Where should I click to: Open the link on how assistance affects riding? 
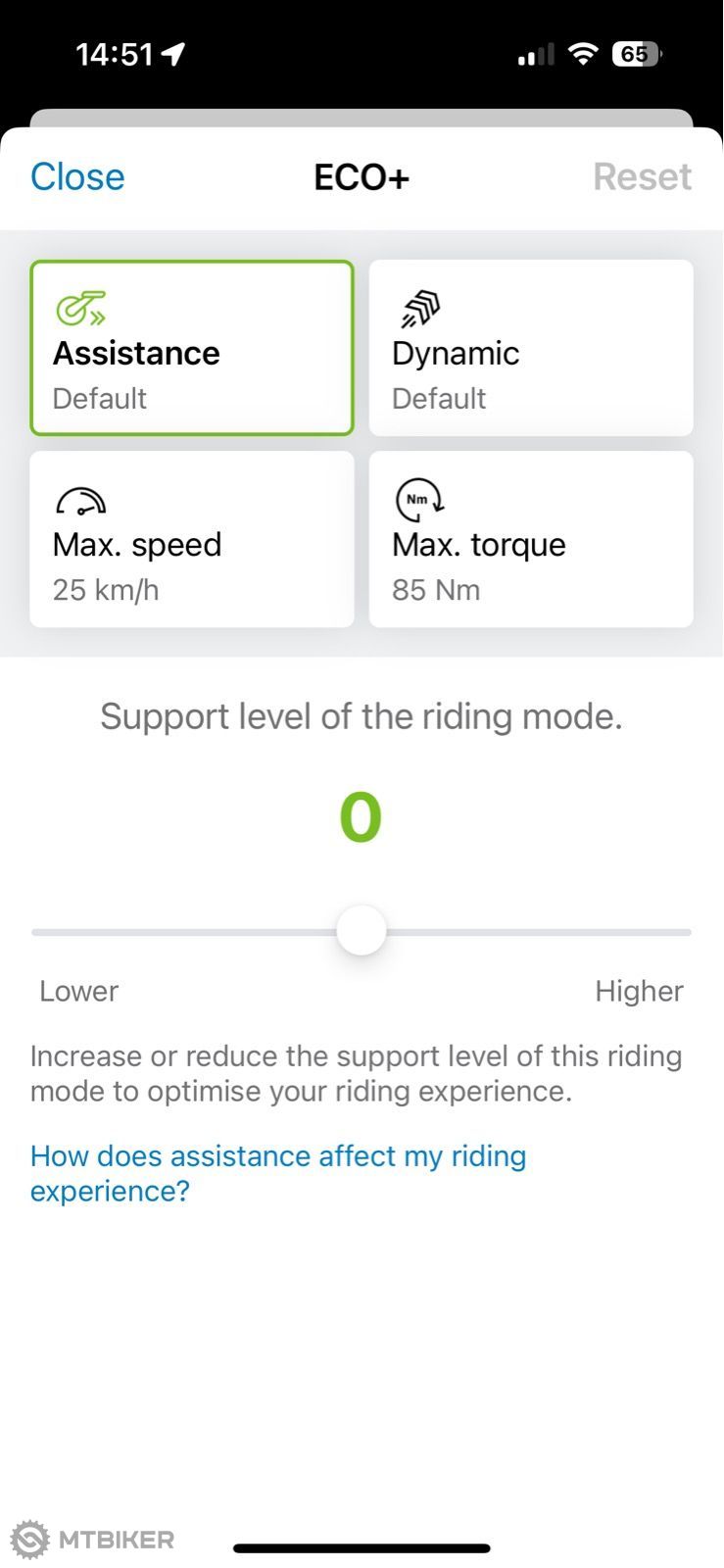278,1173
